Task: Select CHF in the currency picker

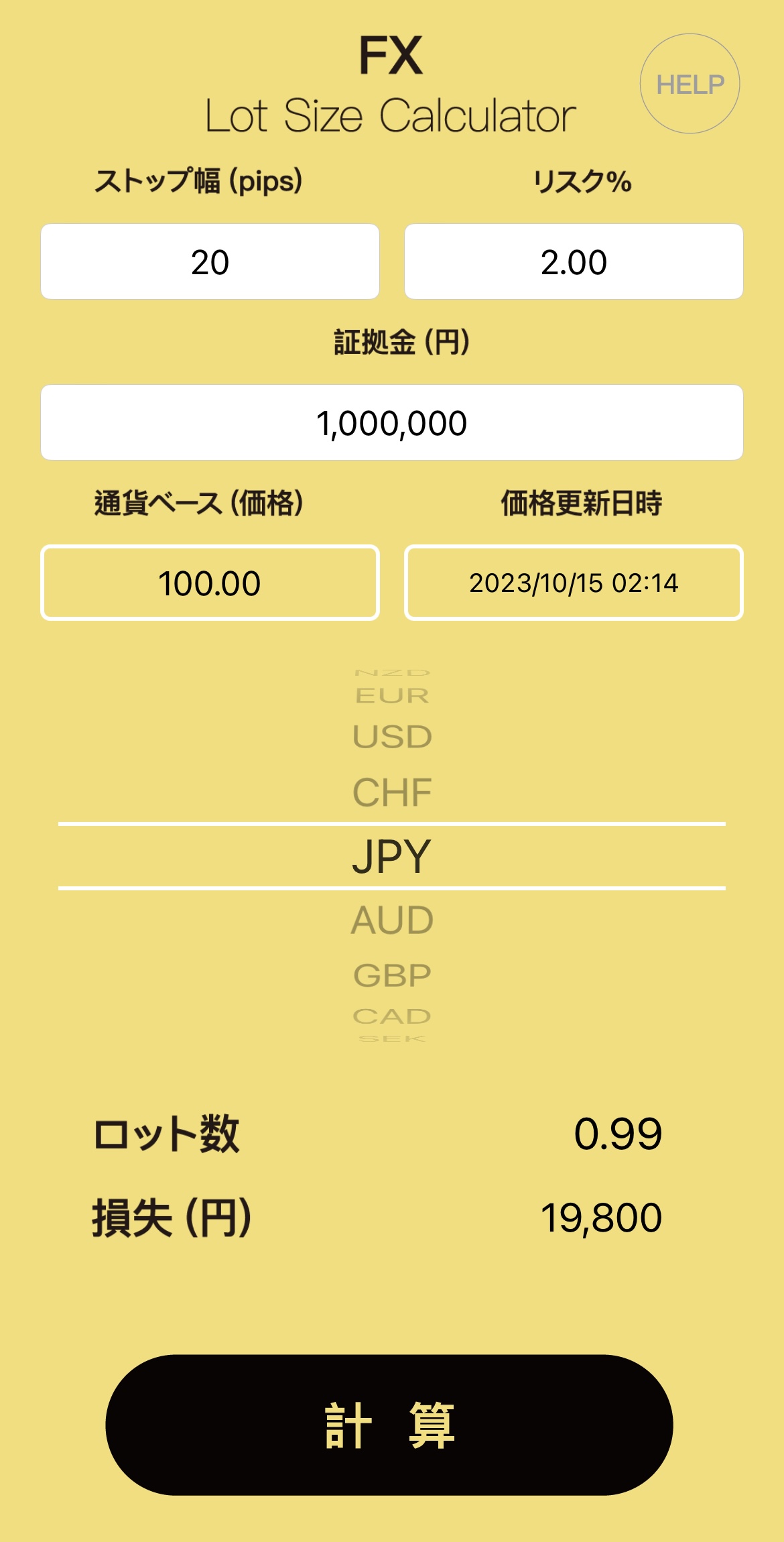Action: (392, 792)
